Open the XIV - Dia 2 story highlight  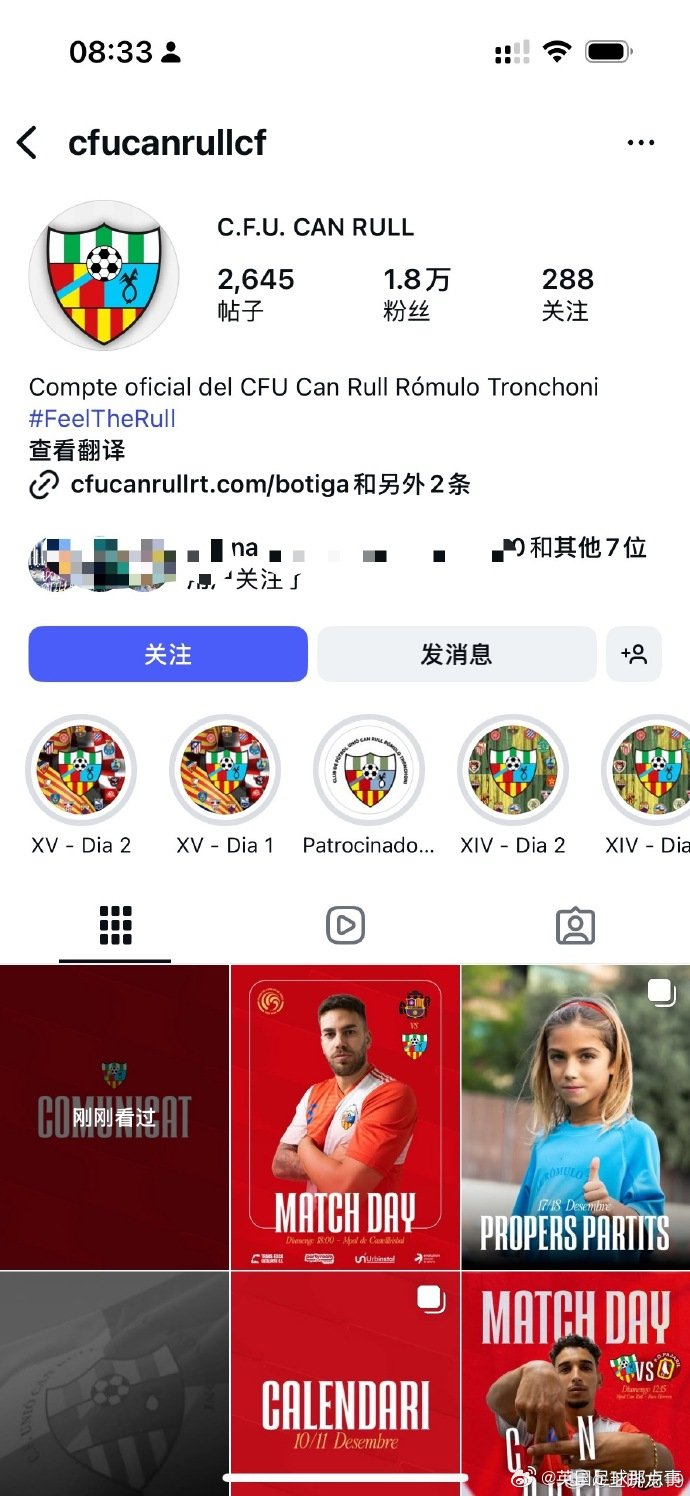click(x=513, y=770)
